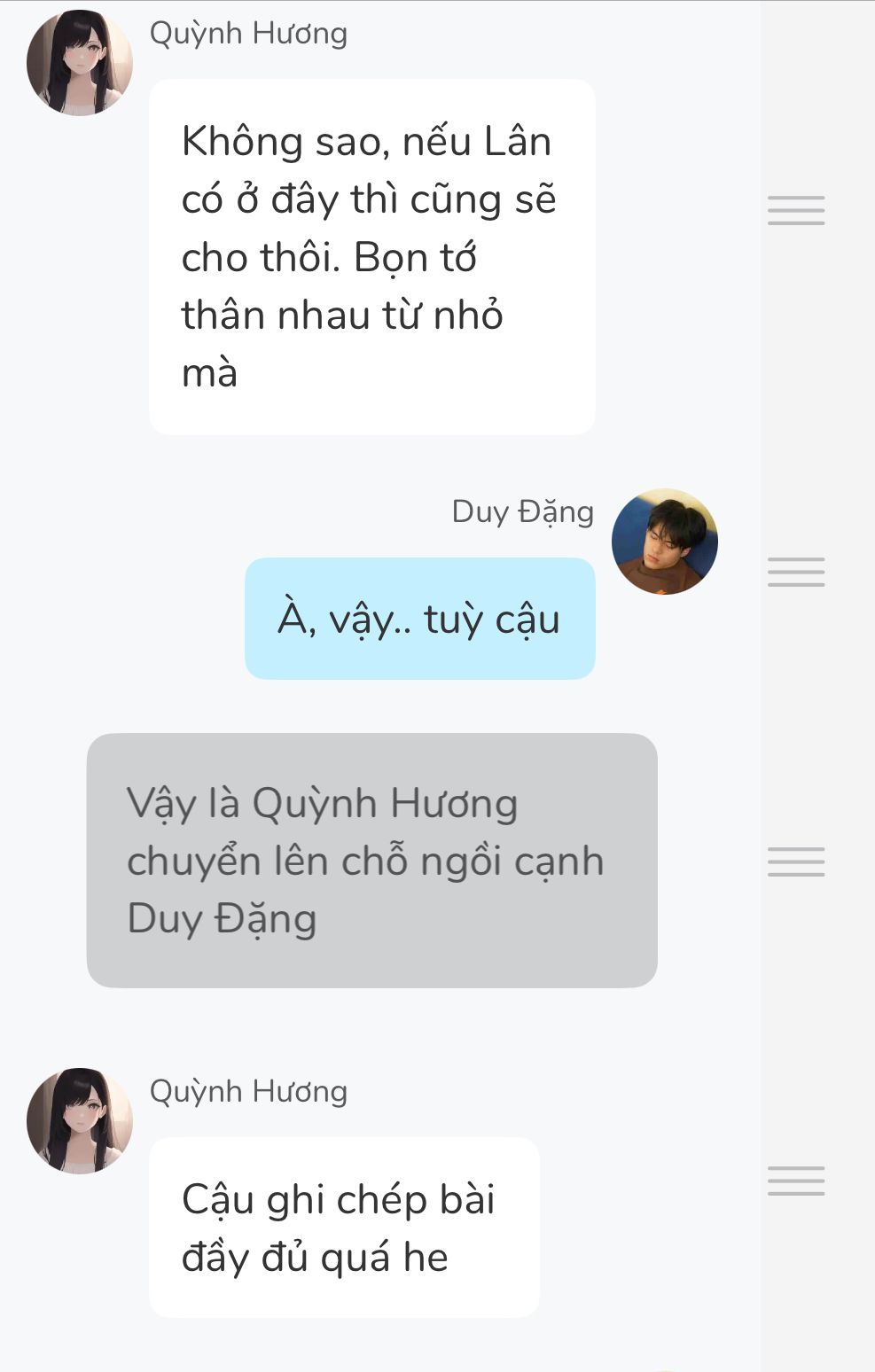Select the 'À, vậy.. tuỳ cậu' bubble
The image size is (875, 1372).
pyautogui.click(x=419, y=619)
